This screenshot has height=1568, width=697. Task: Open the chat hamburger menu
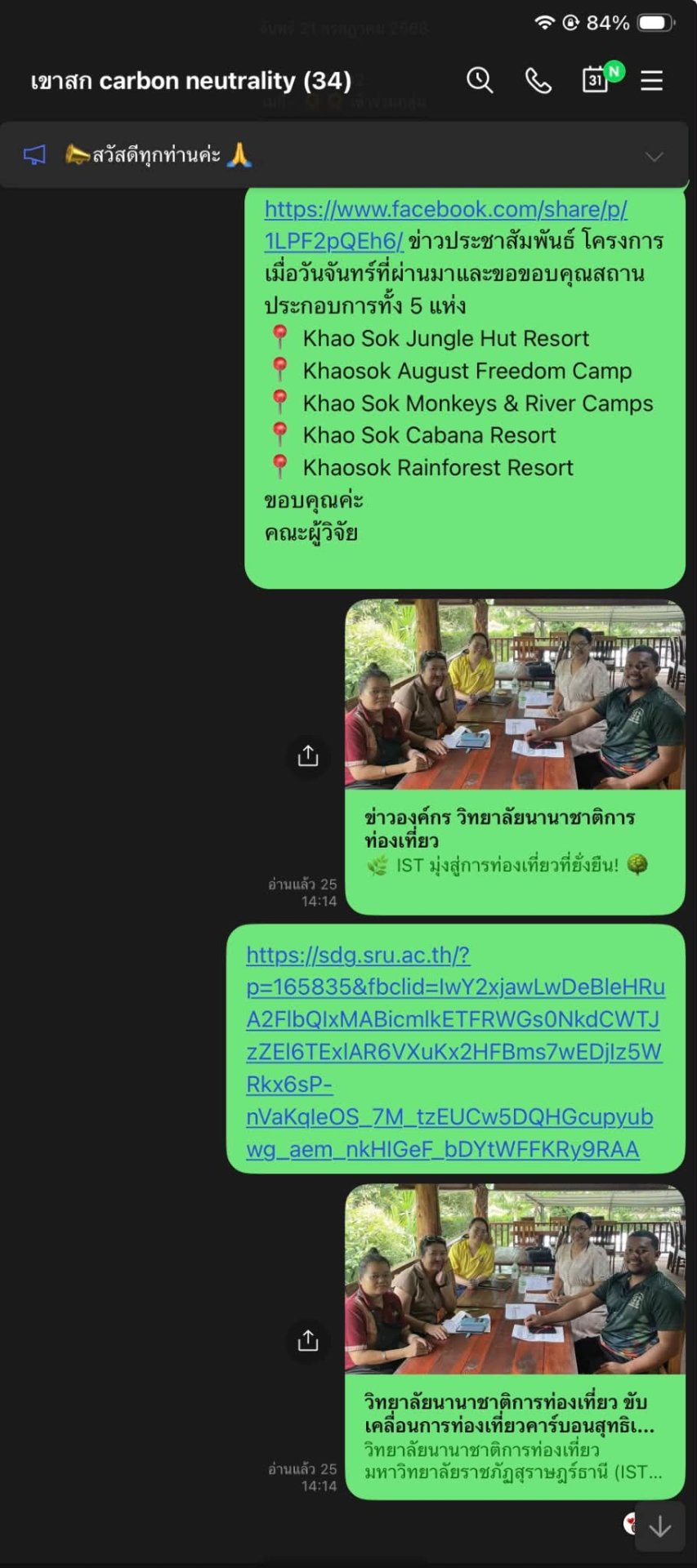(651, 80)
